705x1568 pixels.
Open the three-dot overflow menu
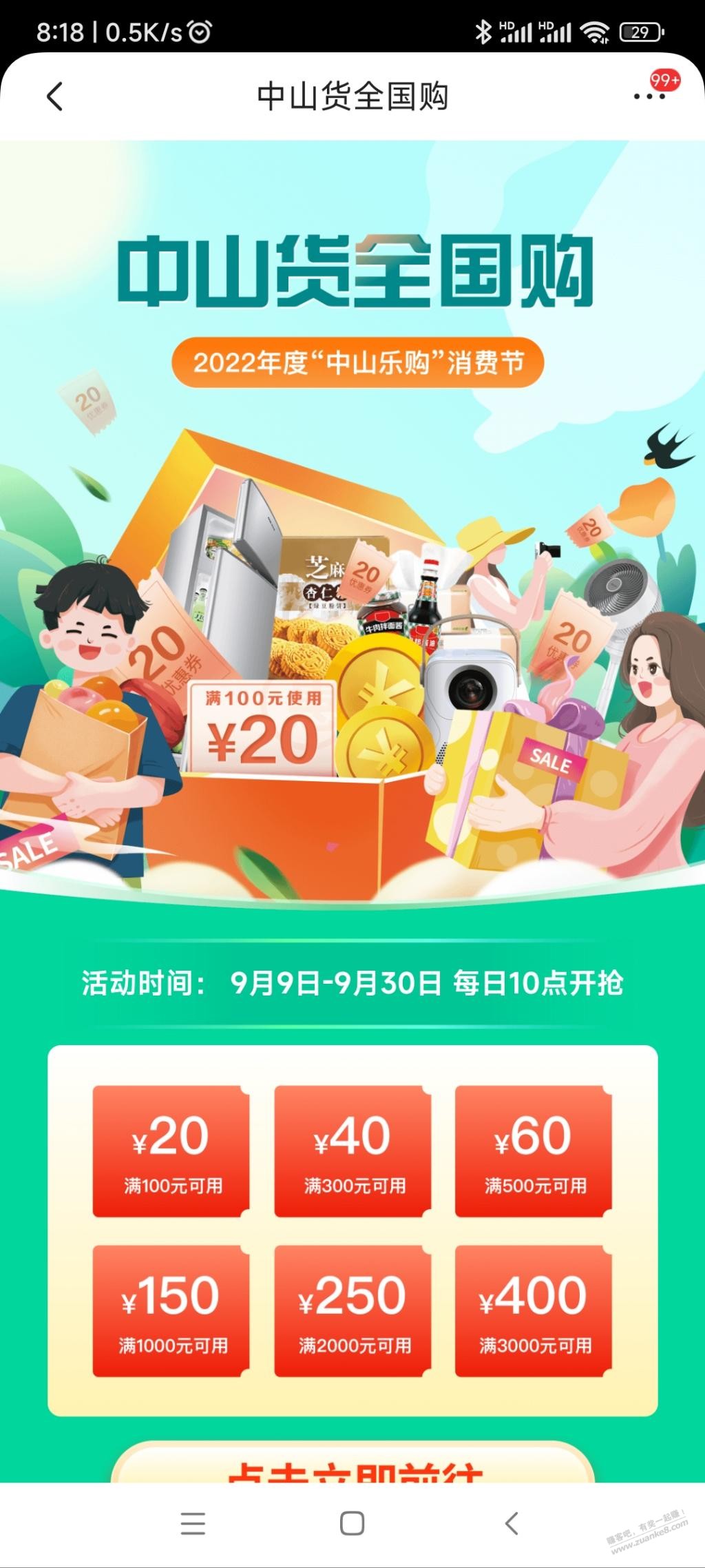click(x=649, y=96)
